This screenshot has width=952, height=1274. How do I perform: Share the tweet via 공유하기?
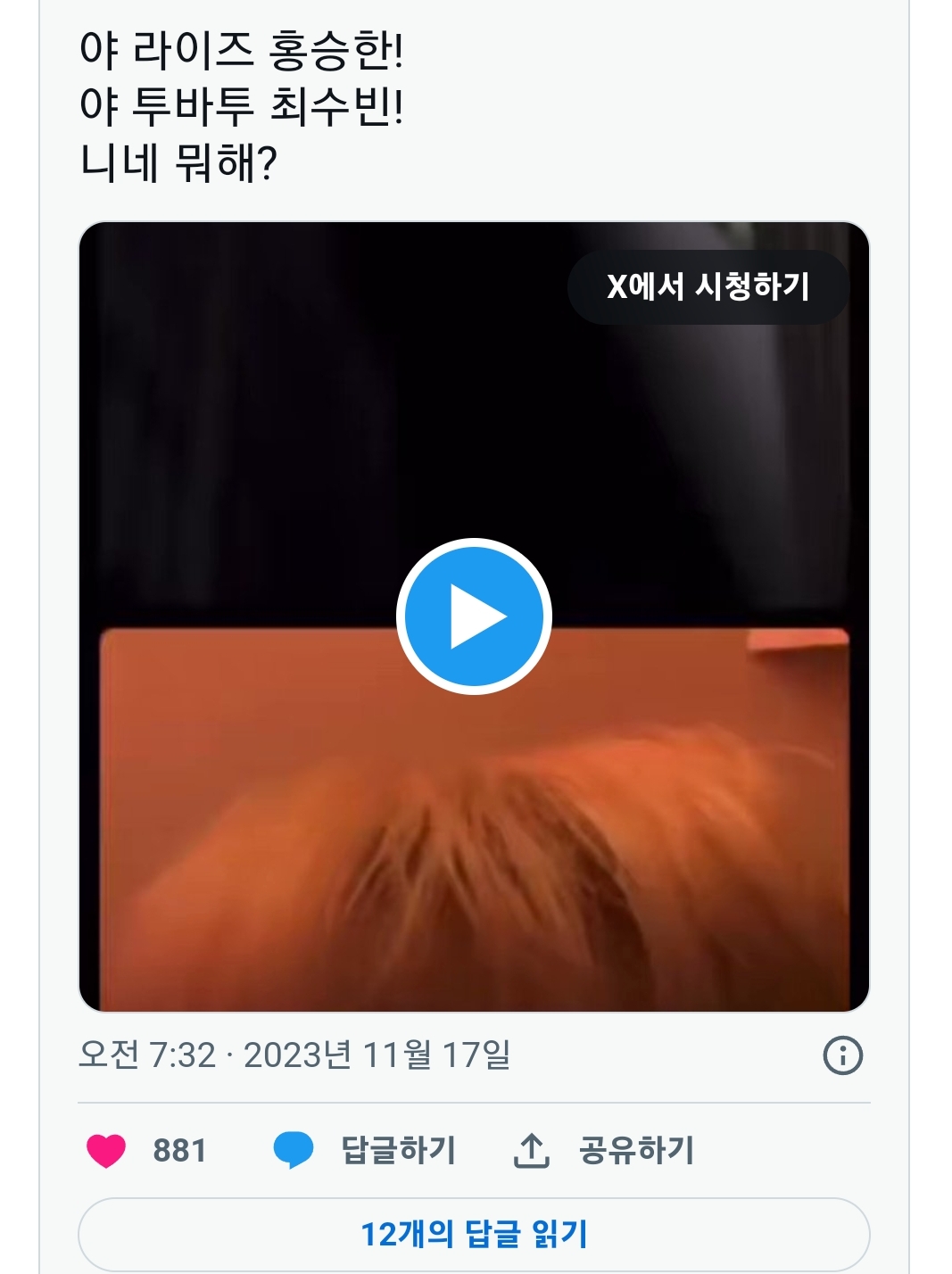pyautogui.click(x=604, y=1150)
